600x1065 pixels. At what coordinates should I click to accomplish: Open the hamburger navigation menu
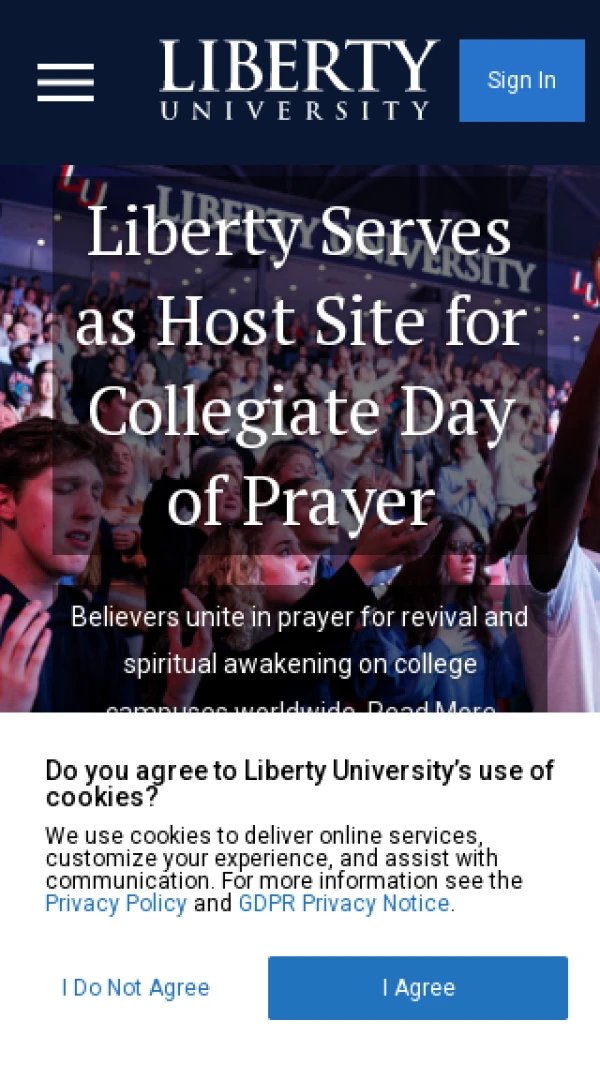click(66, 82)
